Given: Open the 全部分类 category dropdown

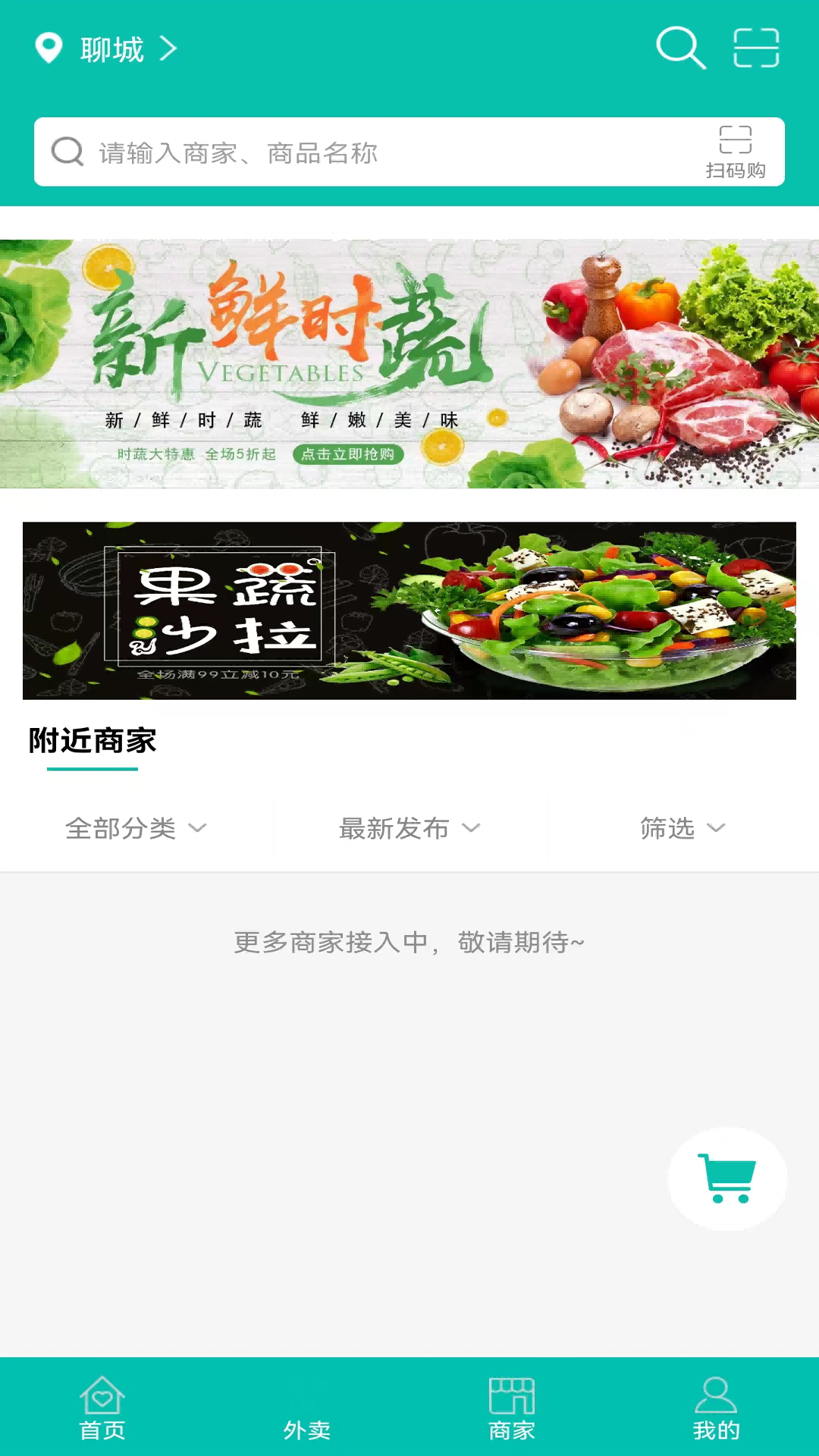Looking at the screenshot, I should [136, 829].
